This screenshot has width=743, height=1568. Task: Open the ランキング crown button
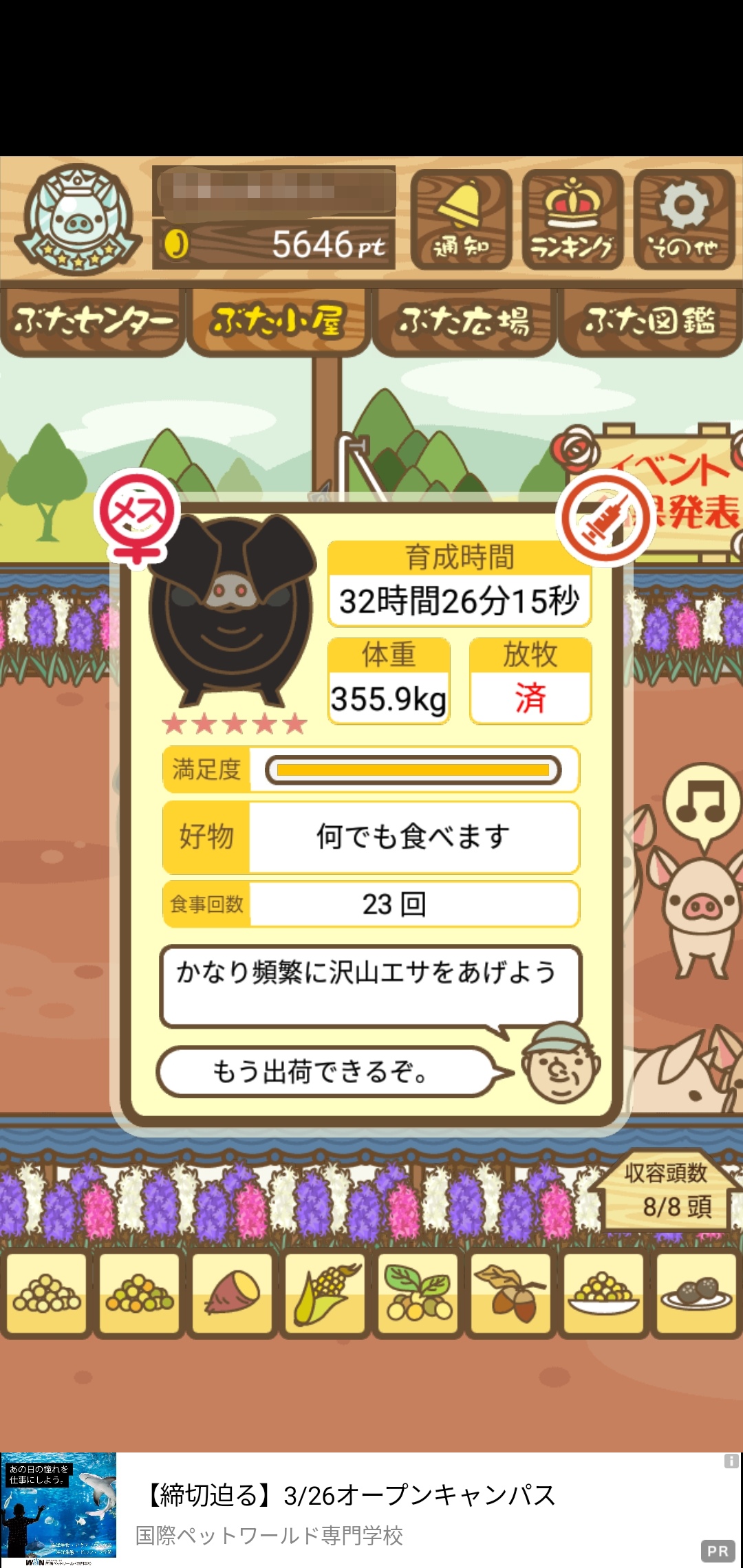pyautogui.click(x=572, y=219)
